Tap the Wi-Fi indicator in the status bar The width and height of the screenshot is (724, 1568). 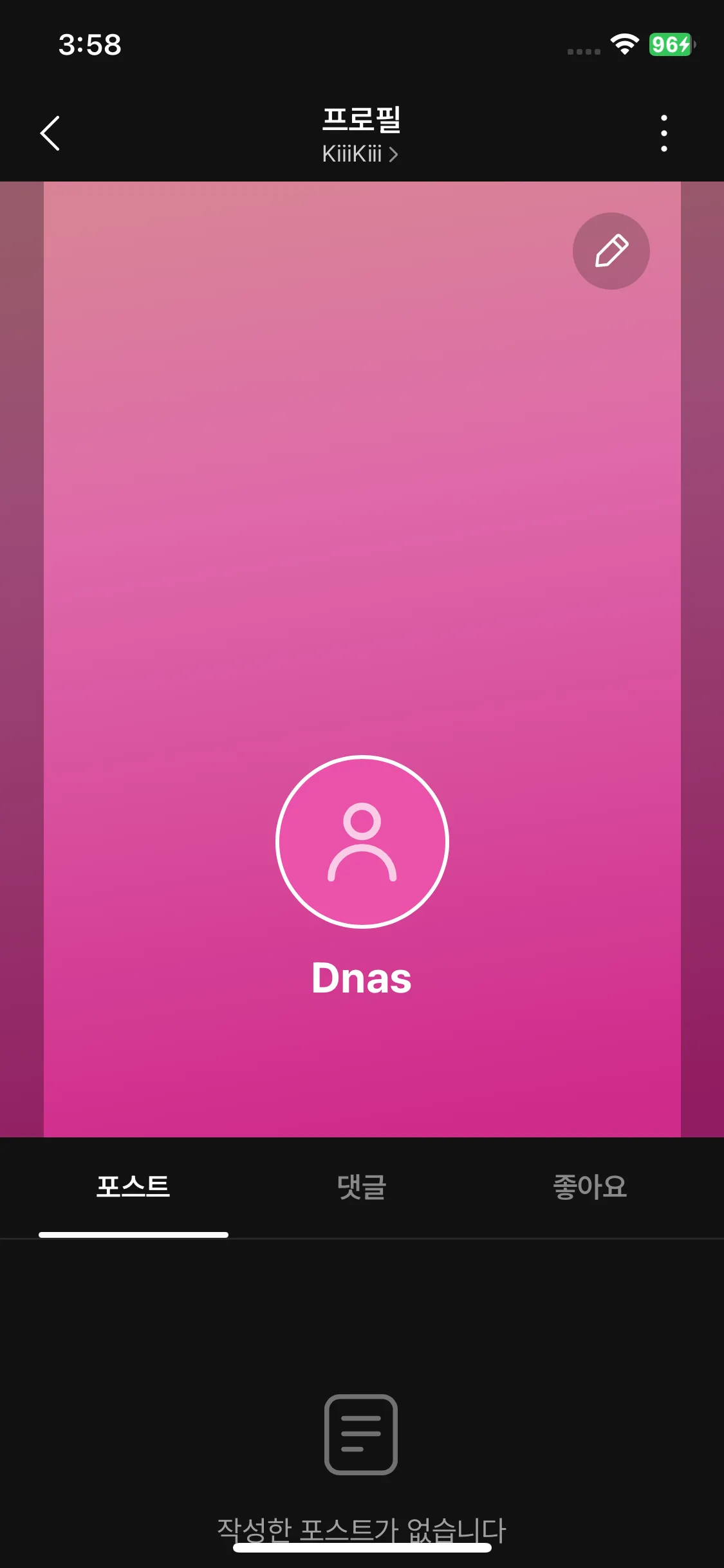pos(623,45)
